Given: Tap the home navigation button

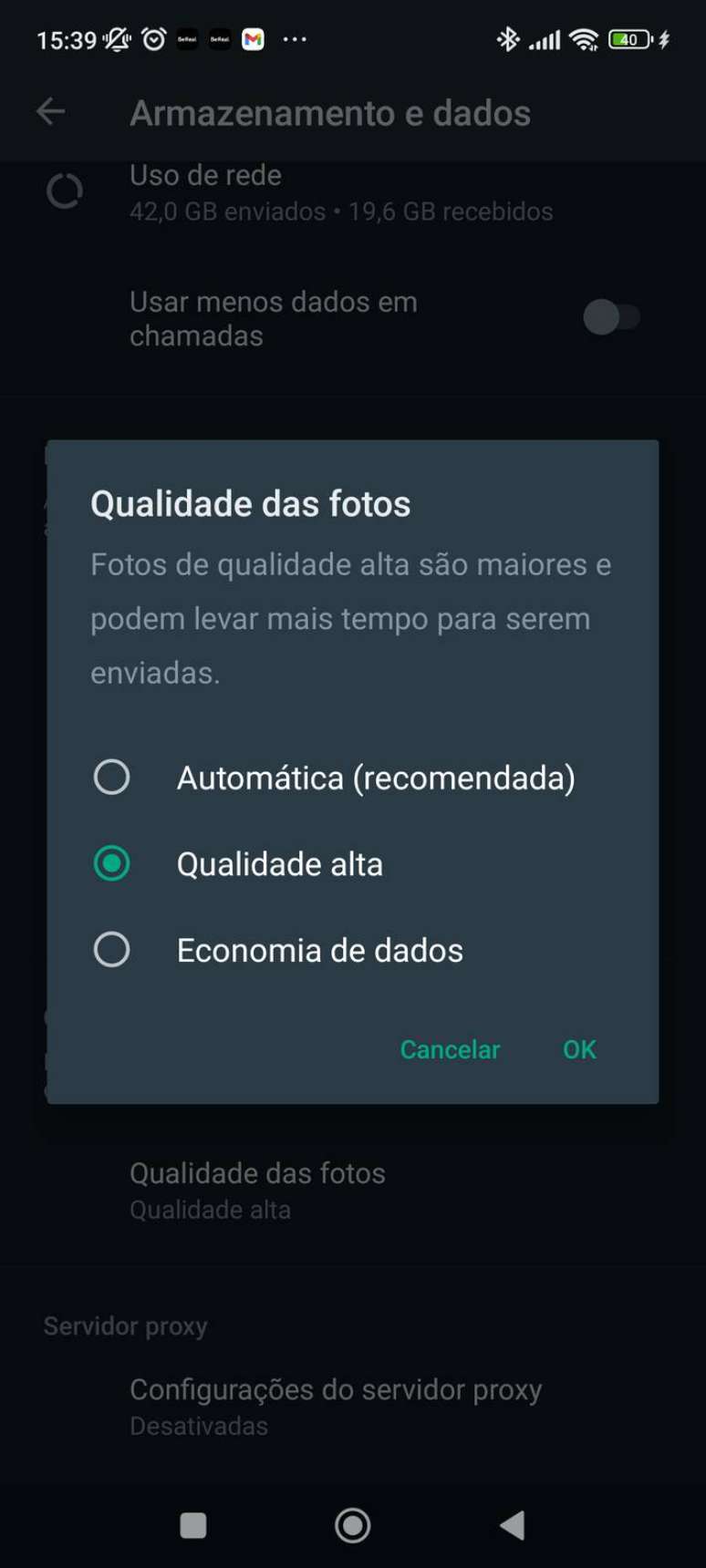Looking at the screenshot, I should (x=352, y=1522).
